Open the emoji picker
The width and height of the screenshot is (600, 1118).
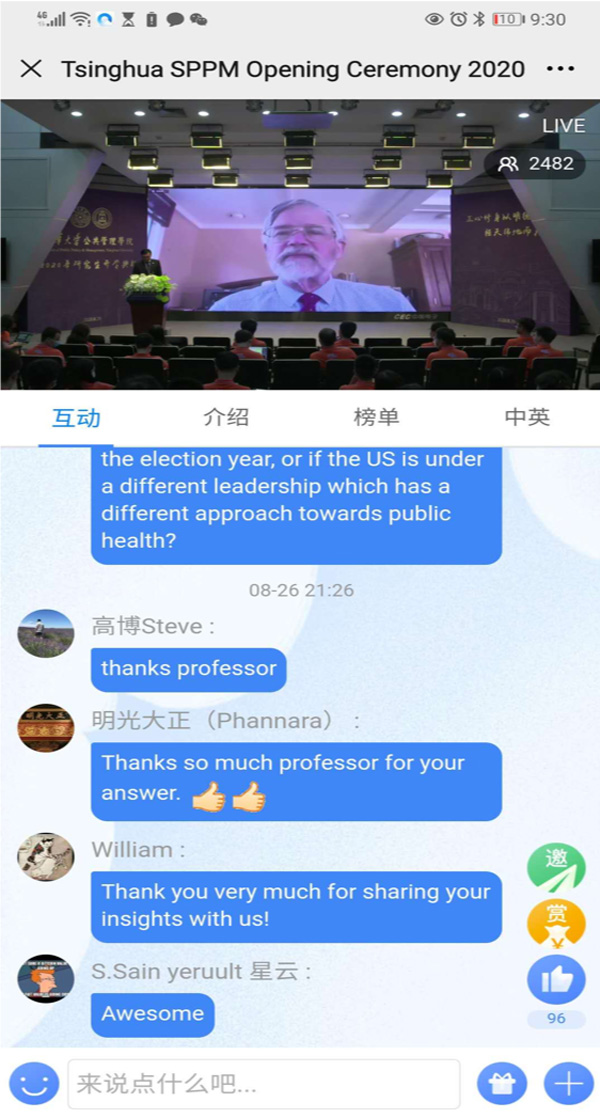click(33, 1083)
